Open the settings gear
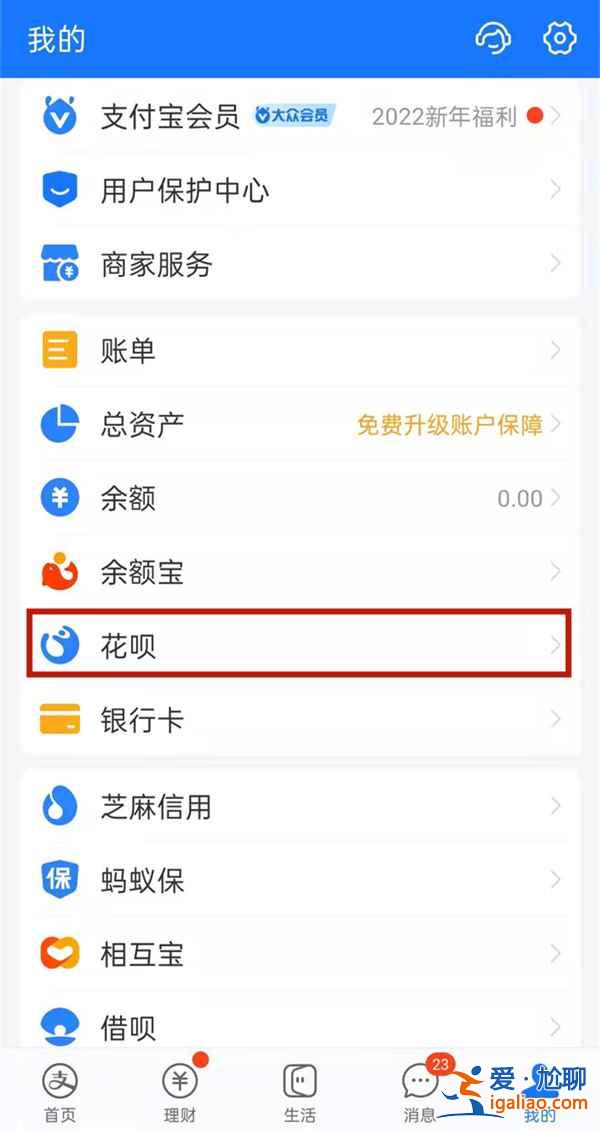600x1130 pixels. click(x=560, y=38)
